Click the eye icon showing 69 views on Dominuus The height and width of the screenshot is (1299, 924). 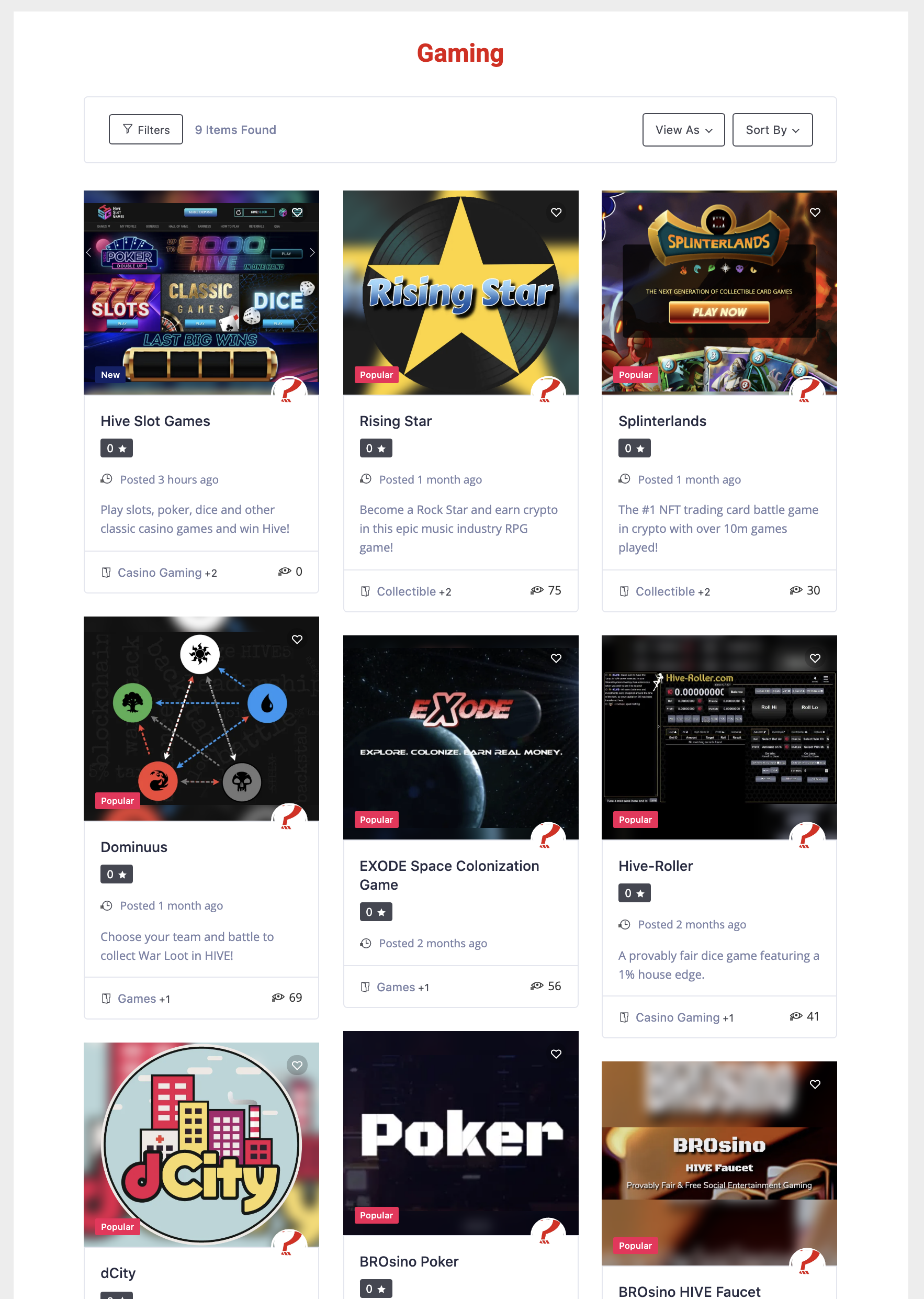tap(279, 998)
